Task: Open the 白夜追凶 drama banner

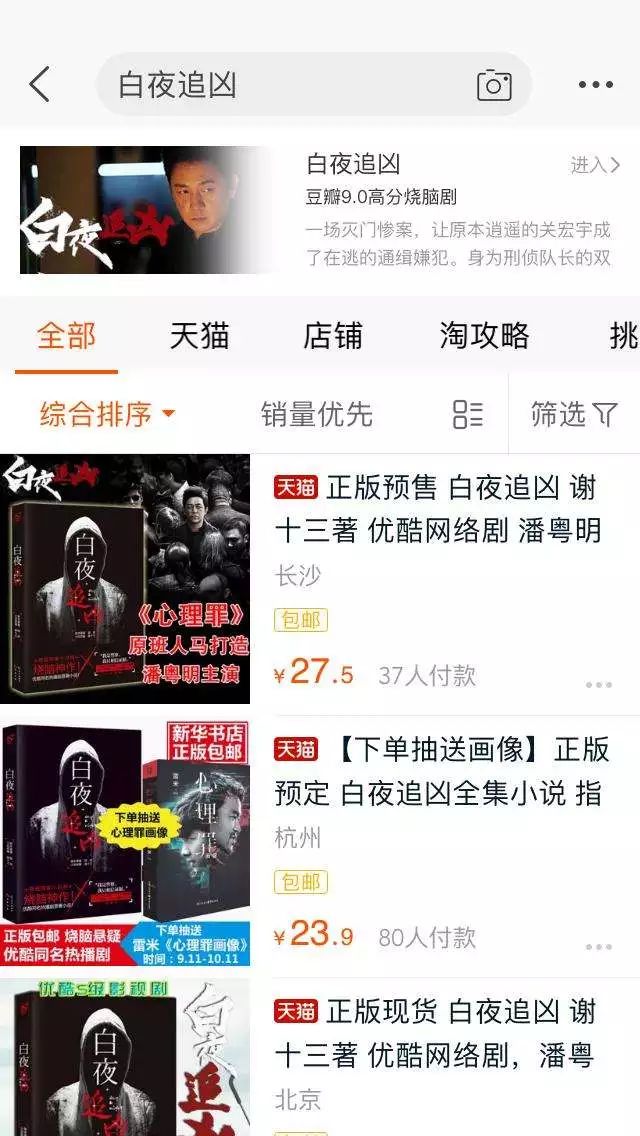Action: (150, 210)
